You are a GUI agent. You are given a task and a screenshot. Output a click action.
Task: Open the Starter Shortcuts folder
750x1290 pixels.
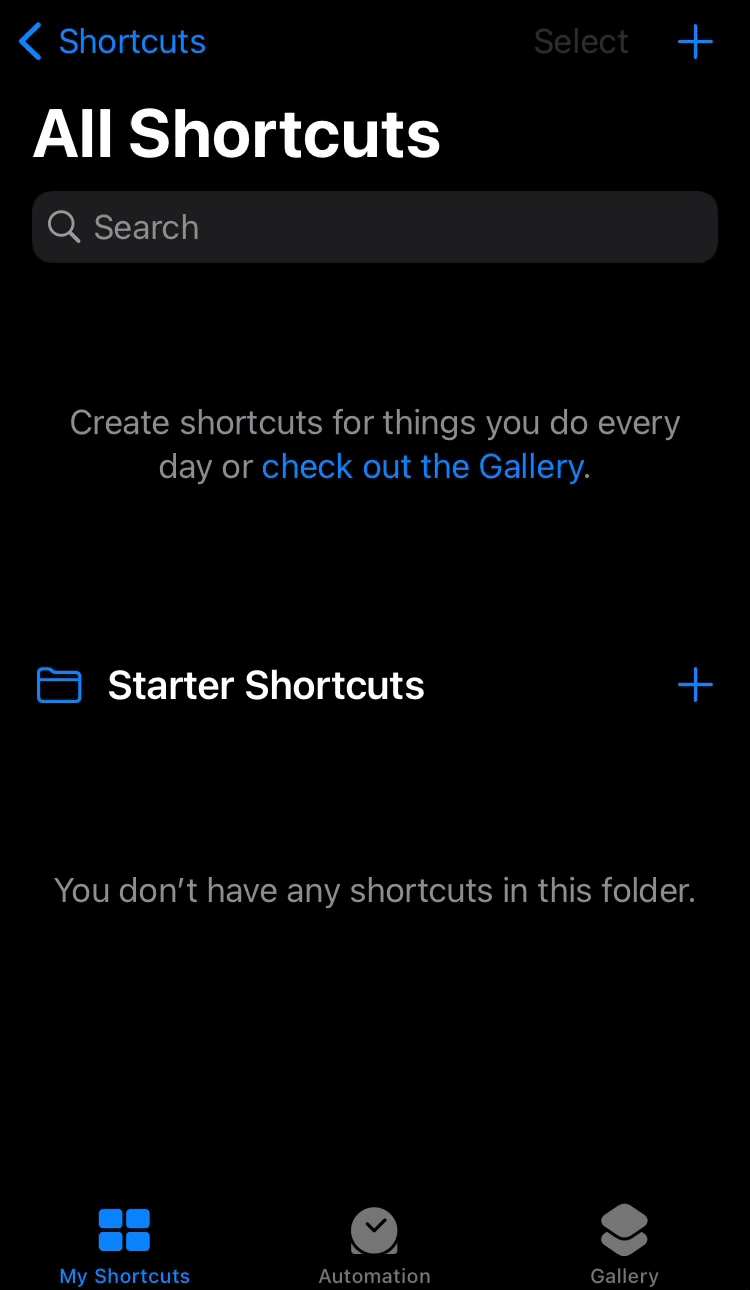[265, 686]
